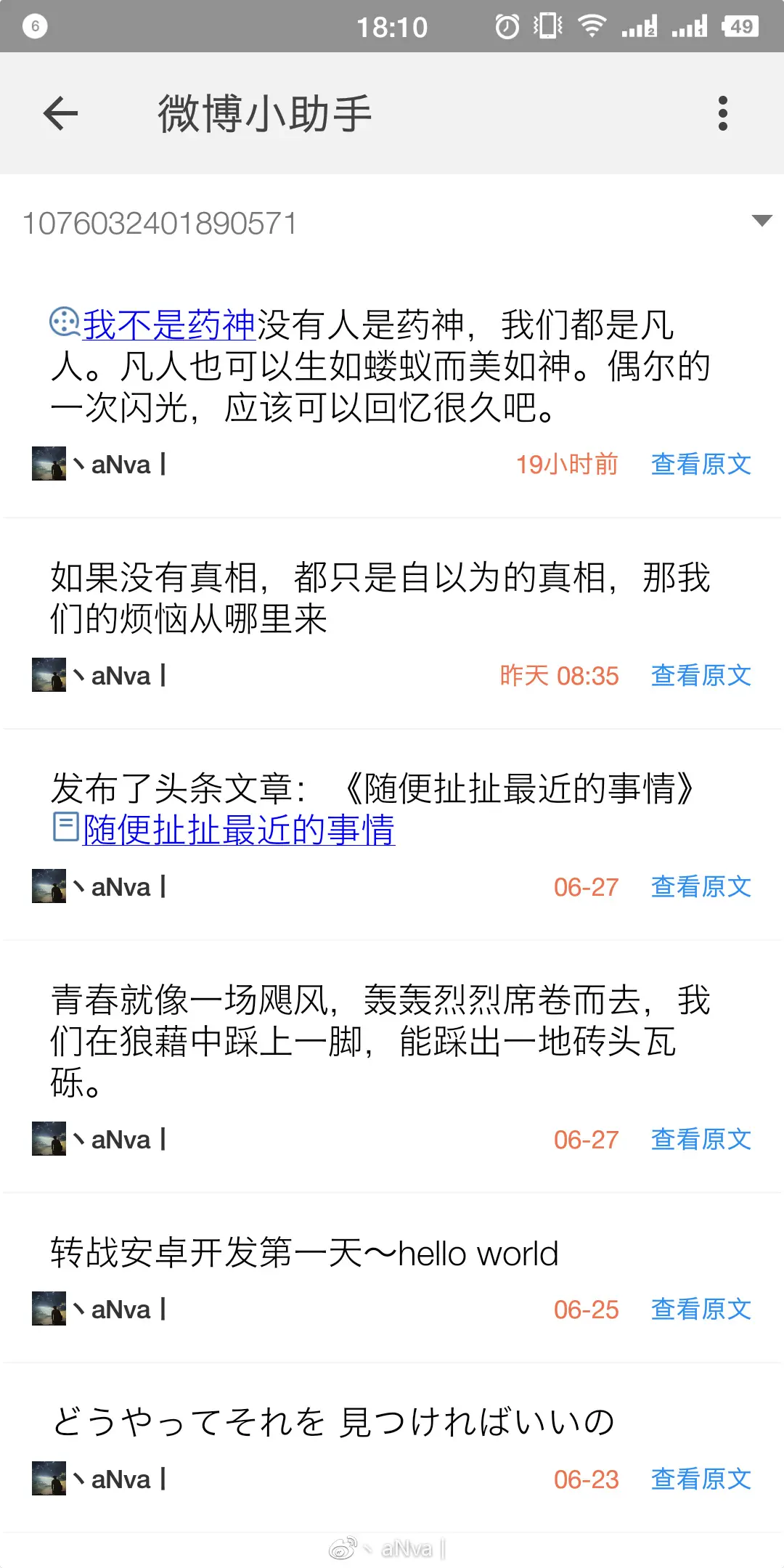Screen dimensions: 784x1568
Task: View original of the 昨天 08:35 post
Action: point(701,676)
